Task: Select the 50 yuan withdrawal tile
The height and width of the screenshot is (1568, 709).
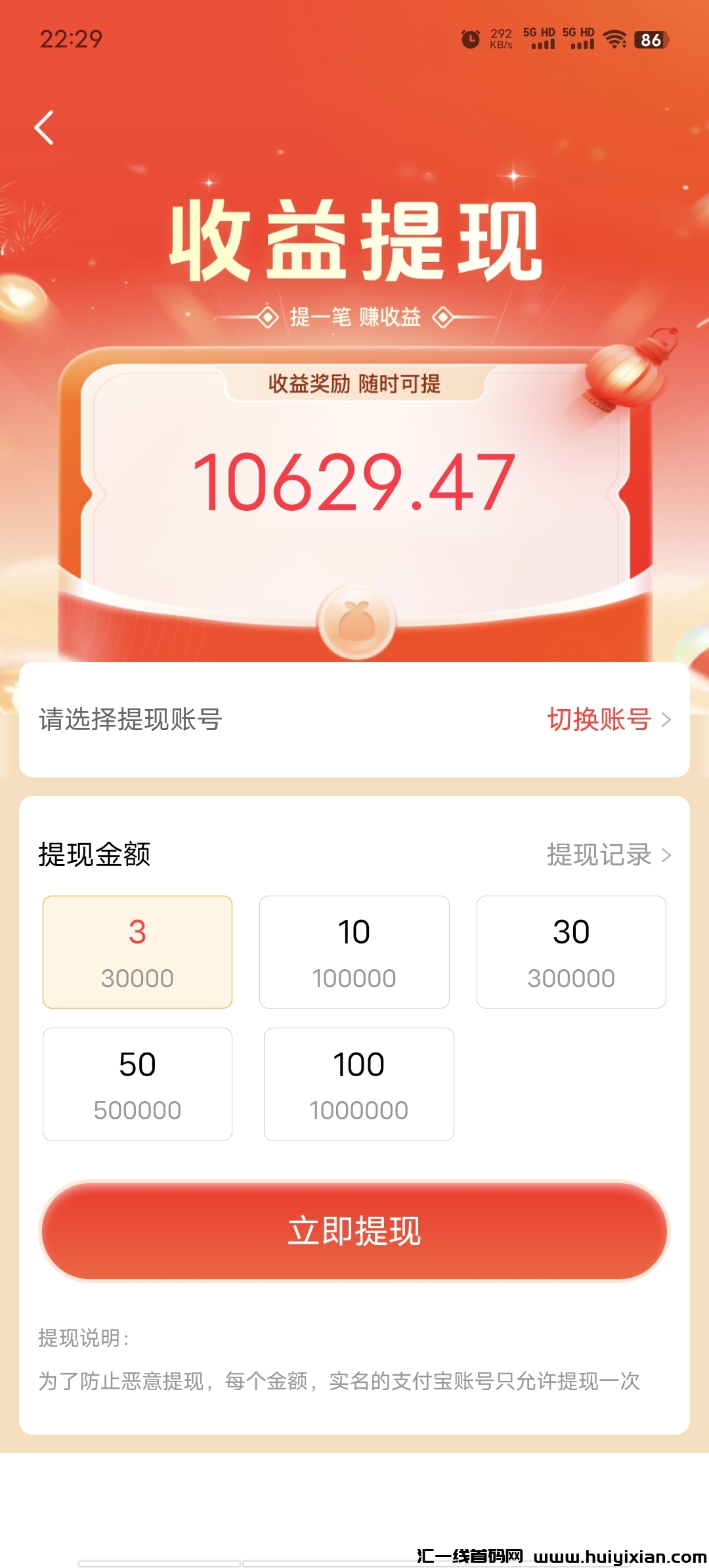Action: pos(137,1083)
